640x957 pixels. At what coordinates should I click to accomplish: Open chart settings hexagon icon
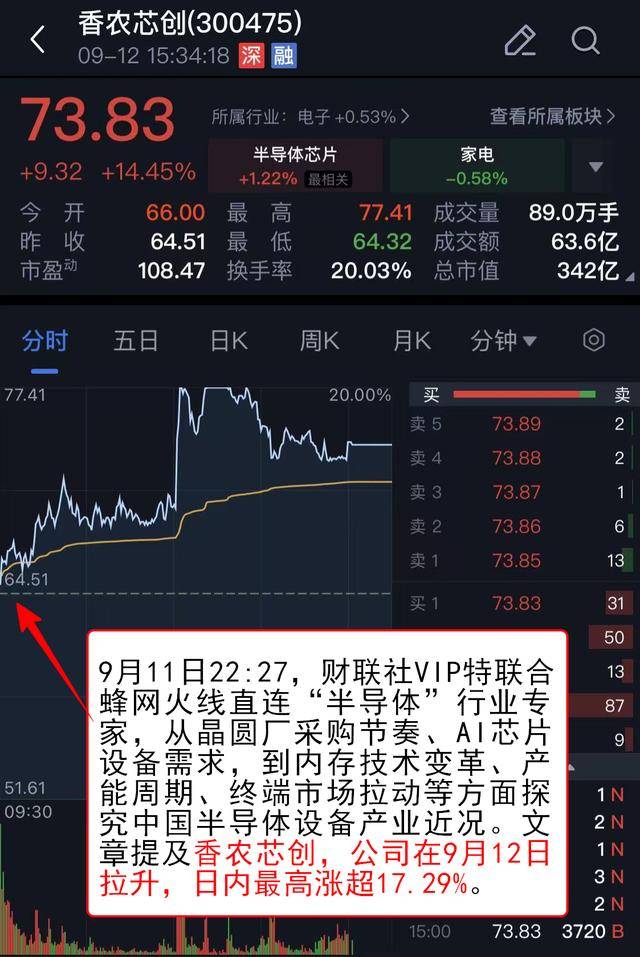594,340
